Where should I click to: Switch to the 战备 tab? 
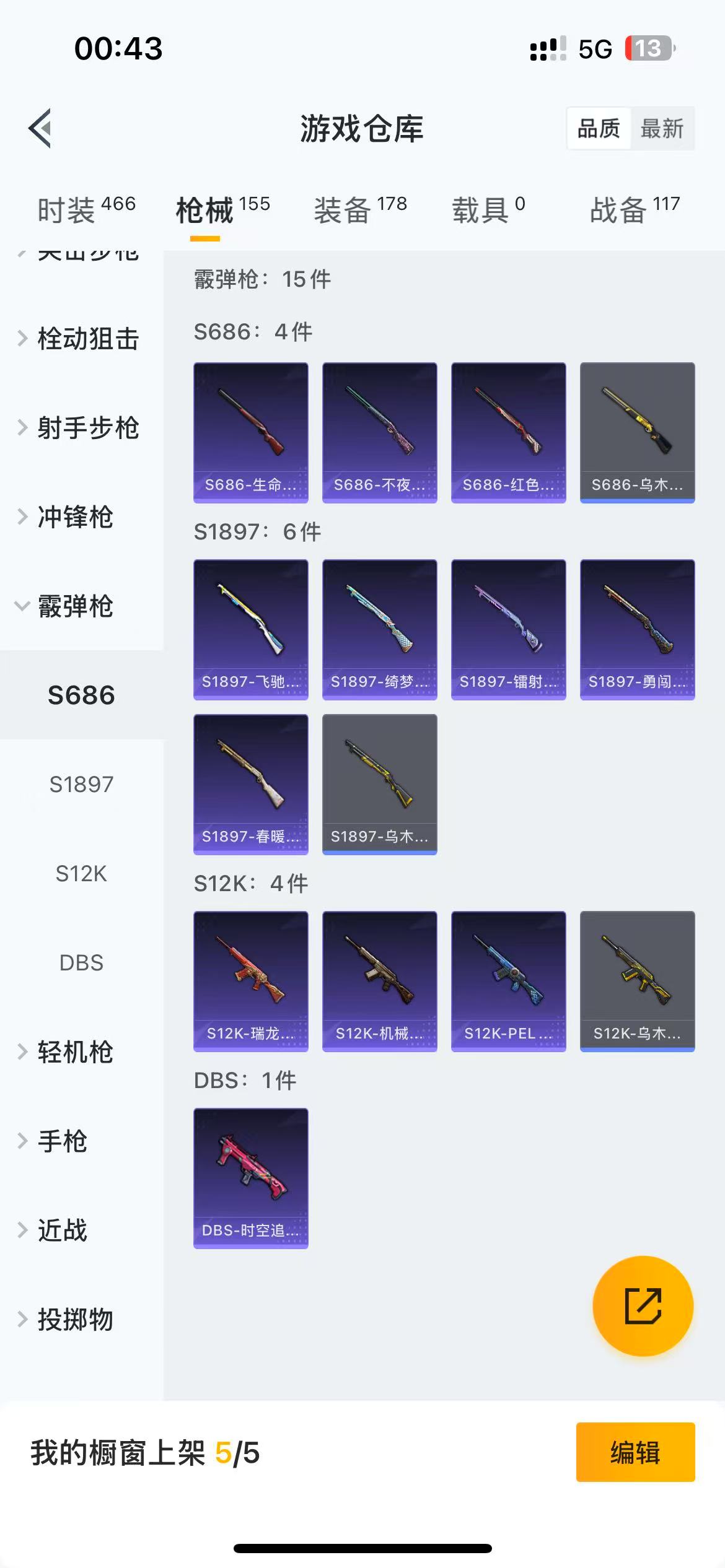(635, 209)
